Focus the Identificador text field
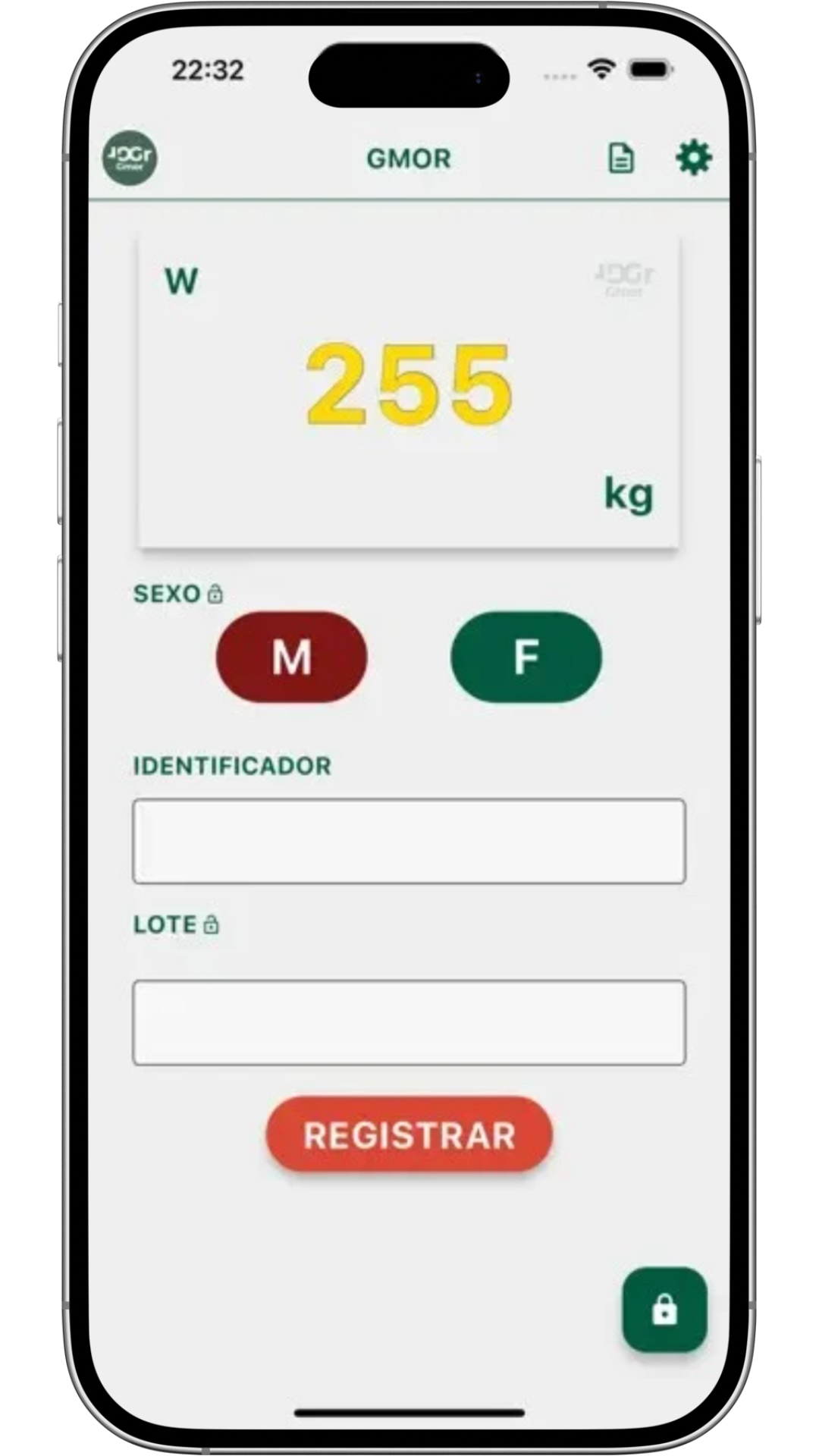The width and height of the screenshot is (819, 1456). pyautogui.click(x=409, y=841)
